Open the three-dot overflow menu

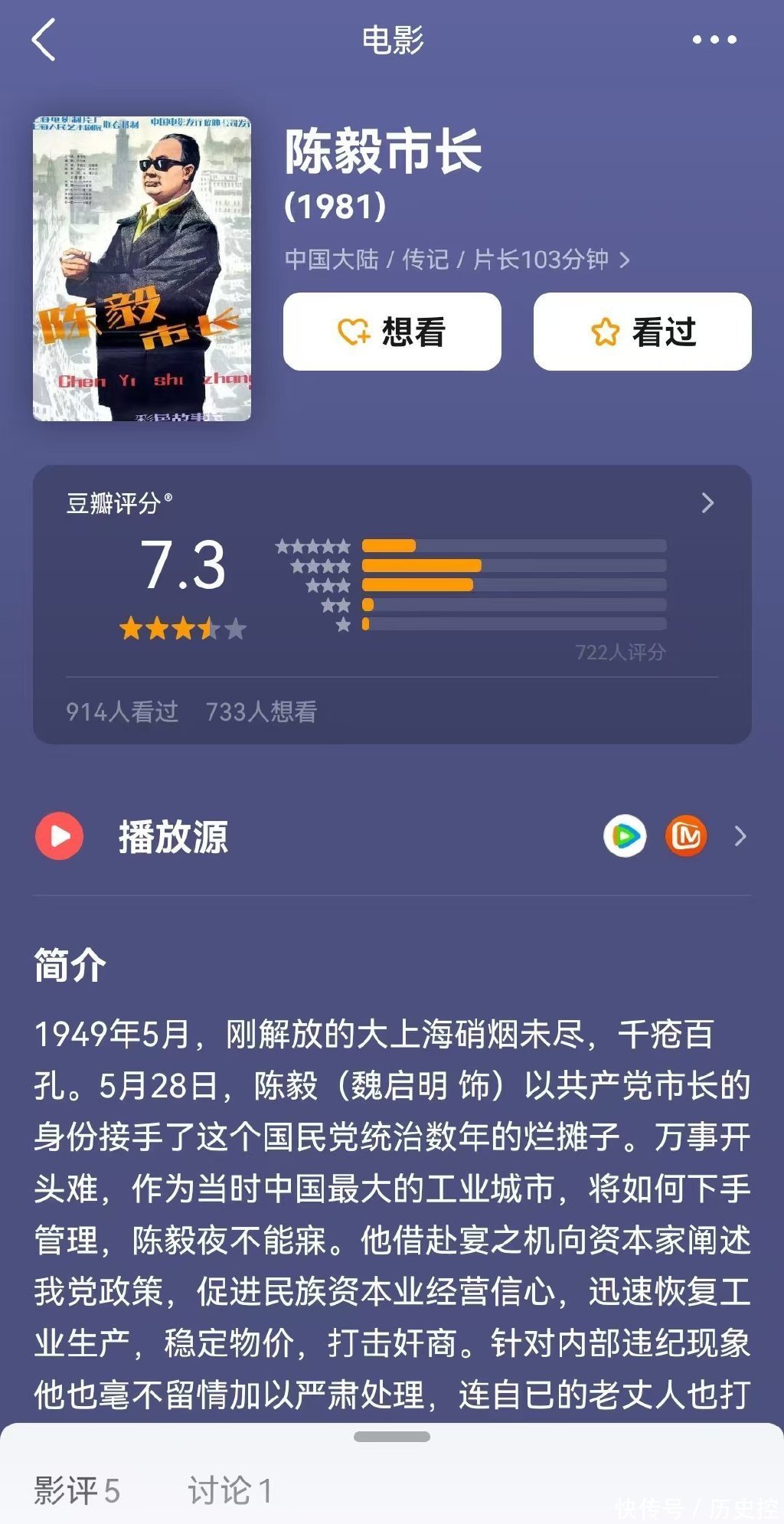coord(714,40)
